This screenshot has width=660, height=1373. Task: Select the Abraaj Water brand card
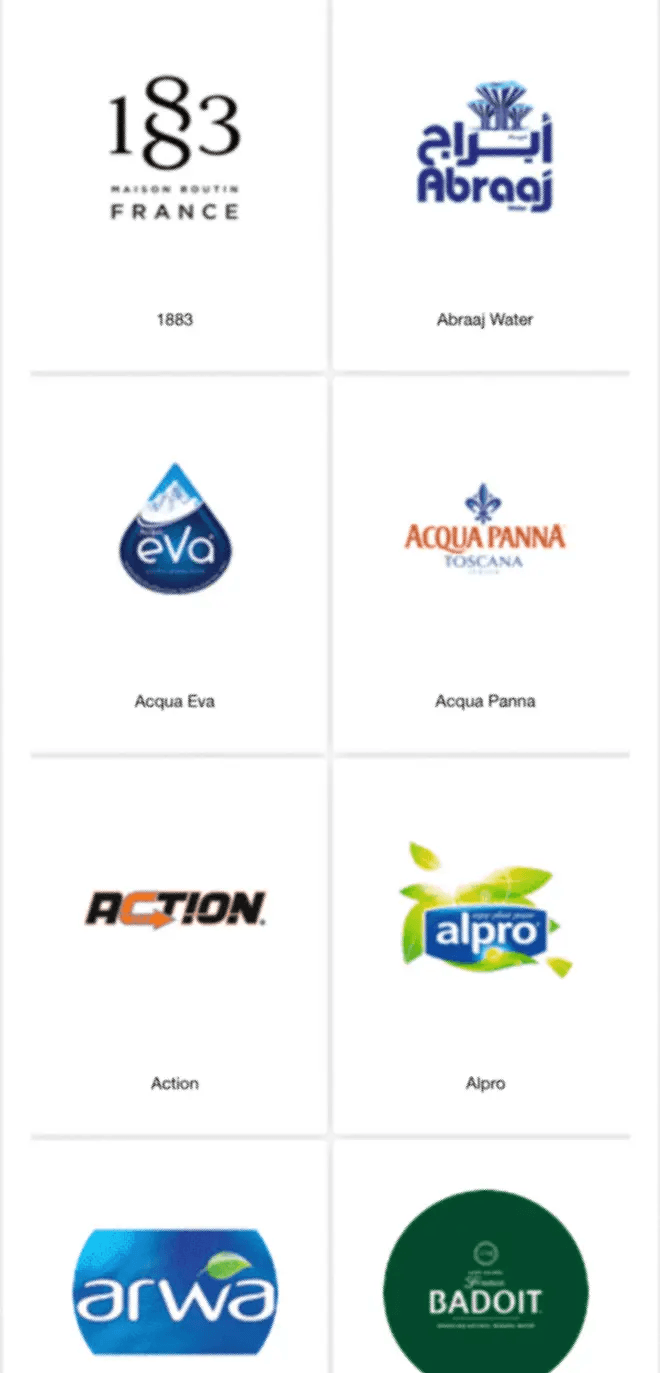tap(485, 185)
